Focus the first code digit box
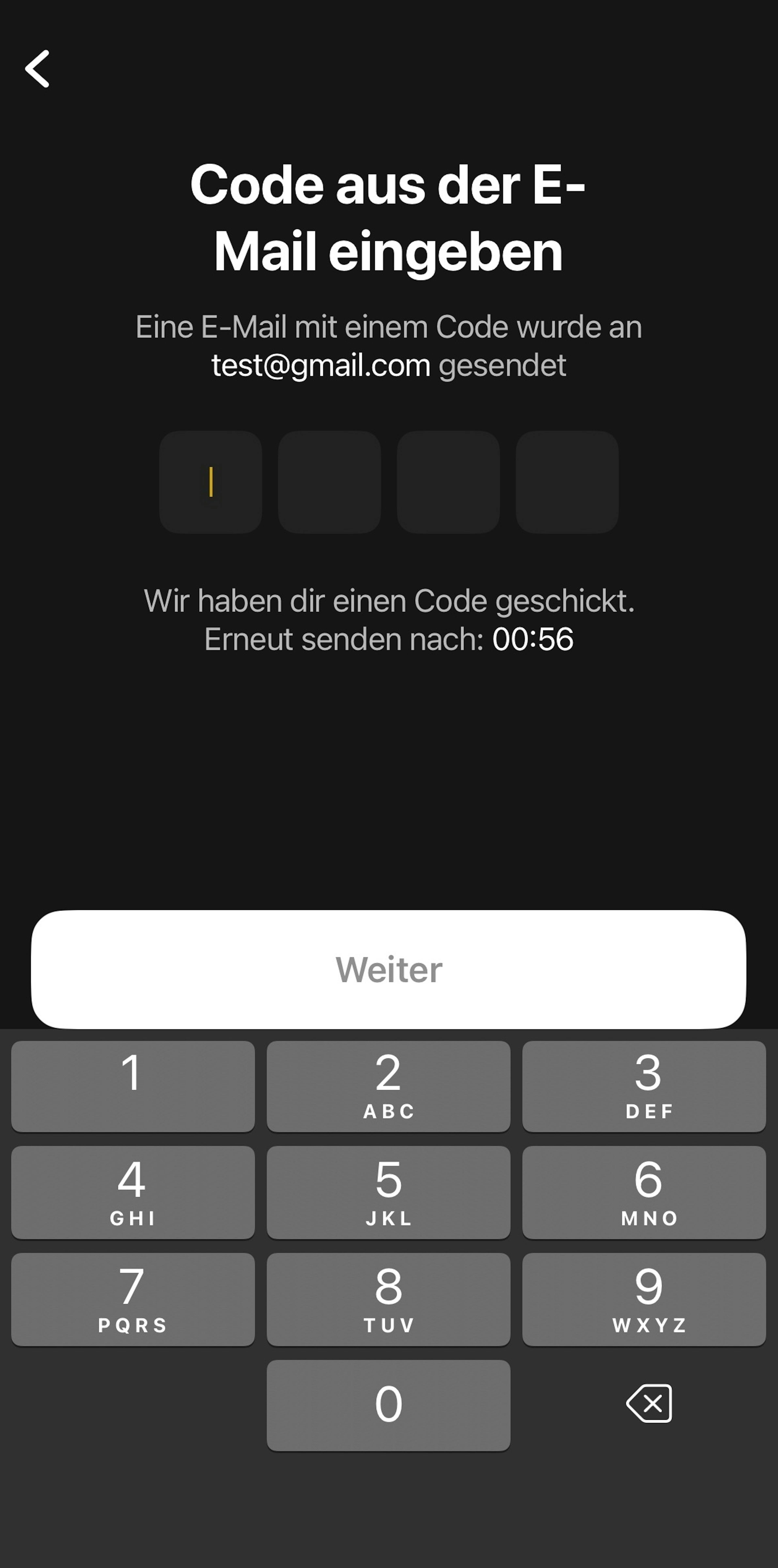This screenshot has width=778, height=1568. coord(211,482)
